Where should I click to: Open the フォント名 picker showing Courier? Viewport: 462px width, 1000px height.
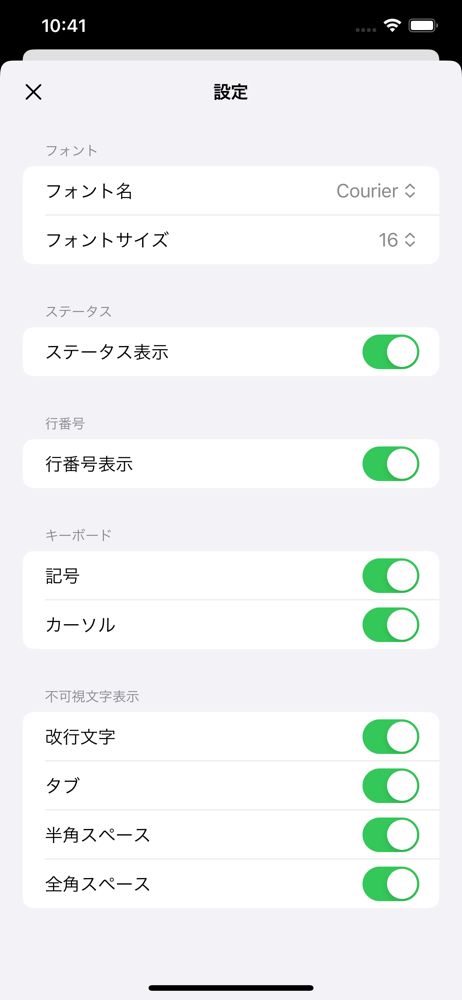click(x=376, y=191)
